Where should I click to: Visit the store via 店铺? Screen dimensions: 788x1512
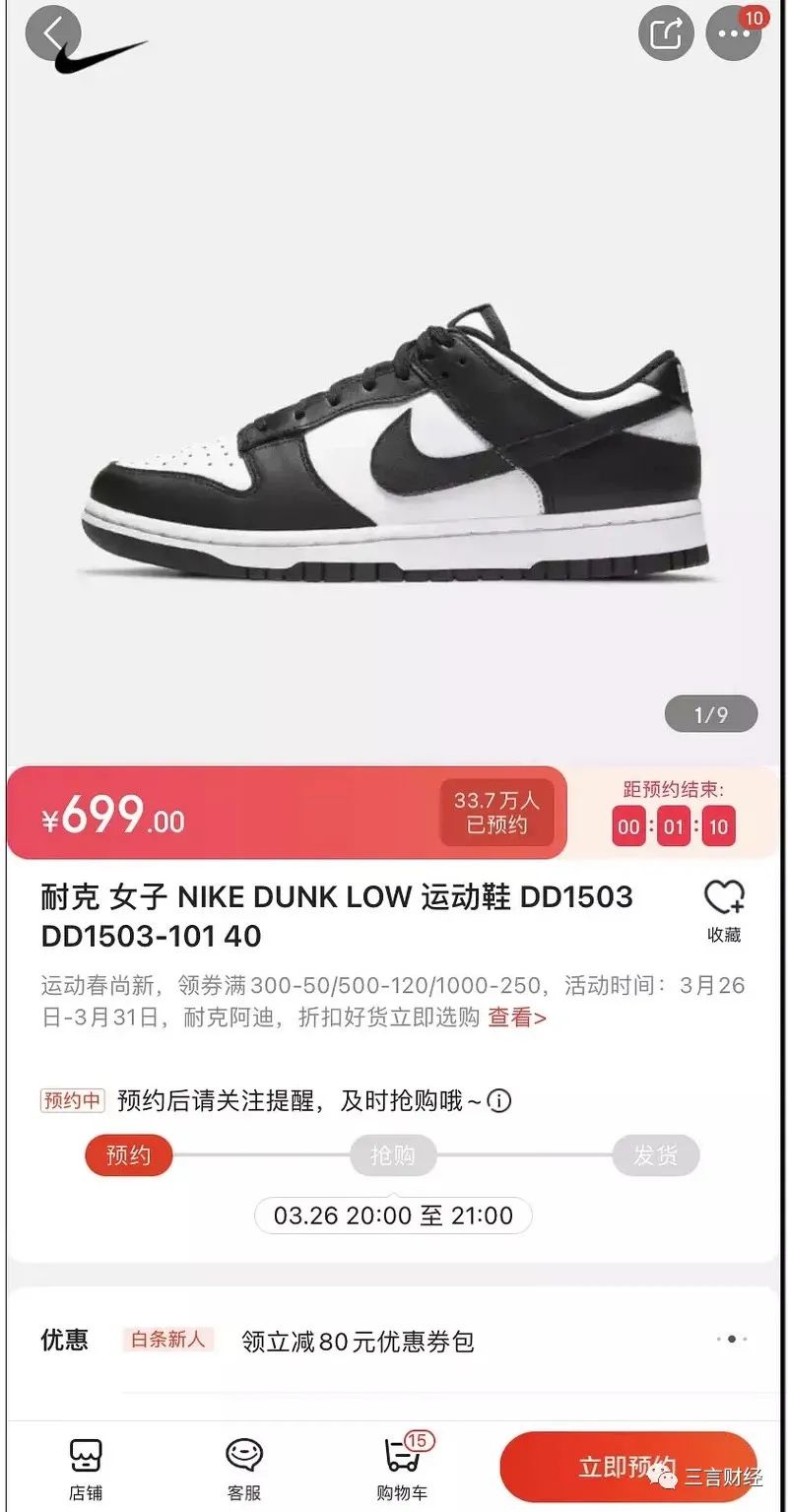[x=86, y=1469]
